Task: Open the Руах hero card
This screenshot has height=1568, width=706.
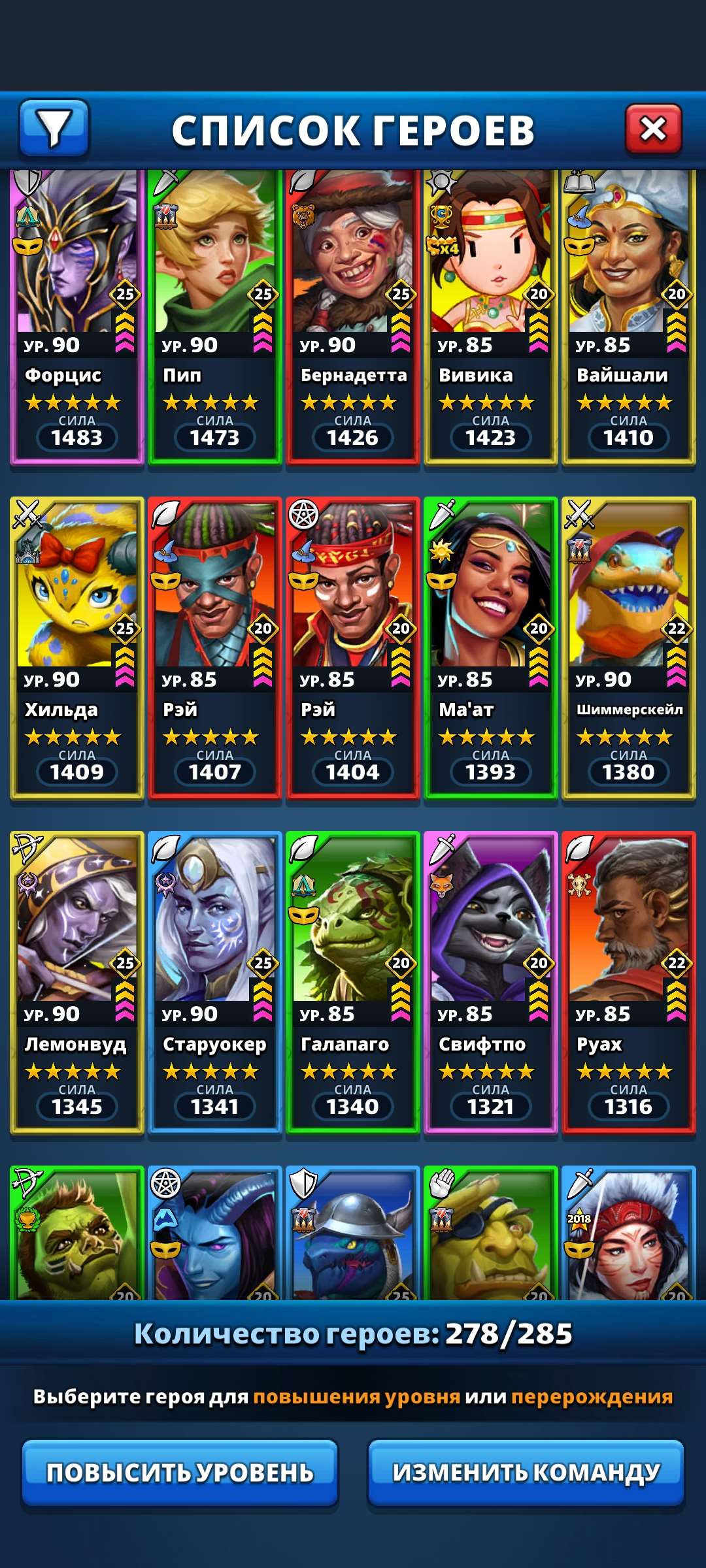Action: [x=628, y=980]
